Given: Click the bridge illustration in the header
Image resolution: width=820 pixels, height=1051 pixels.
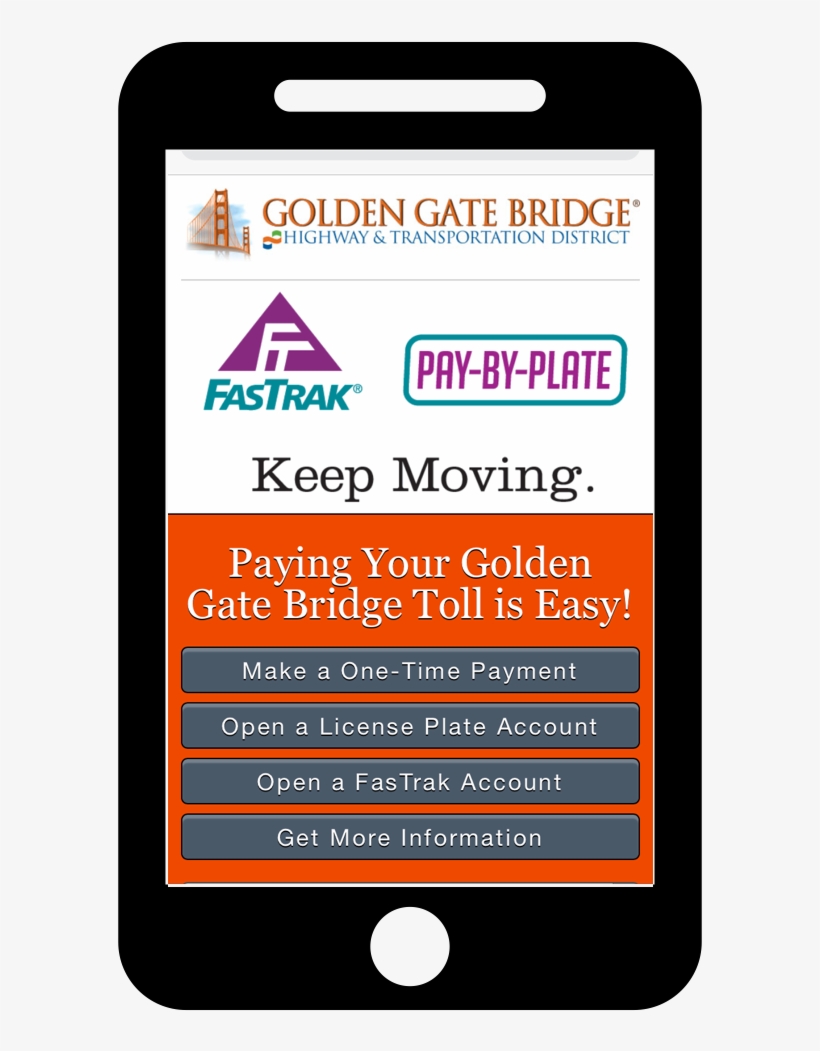Looking at the screenshot, I should pos(218,220).
